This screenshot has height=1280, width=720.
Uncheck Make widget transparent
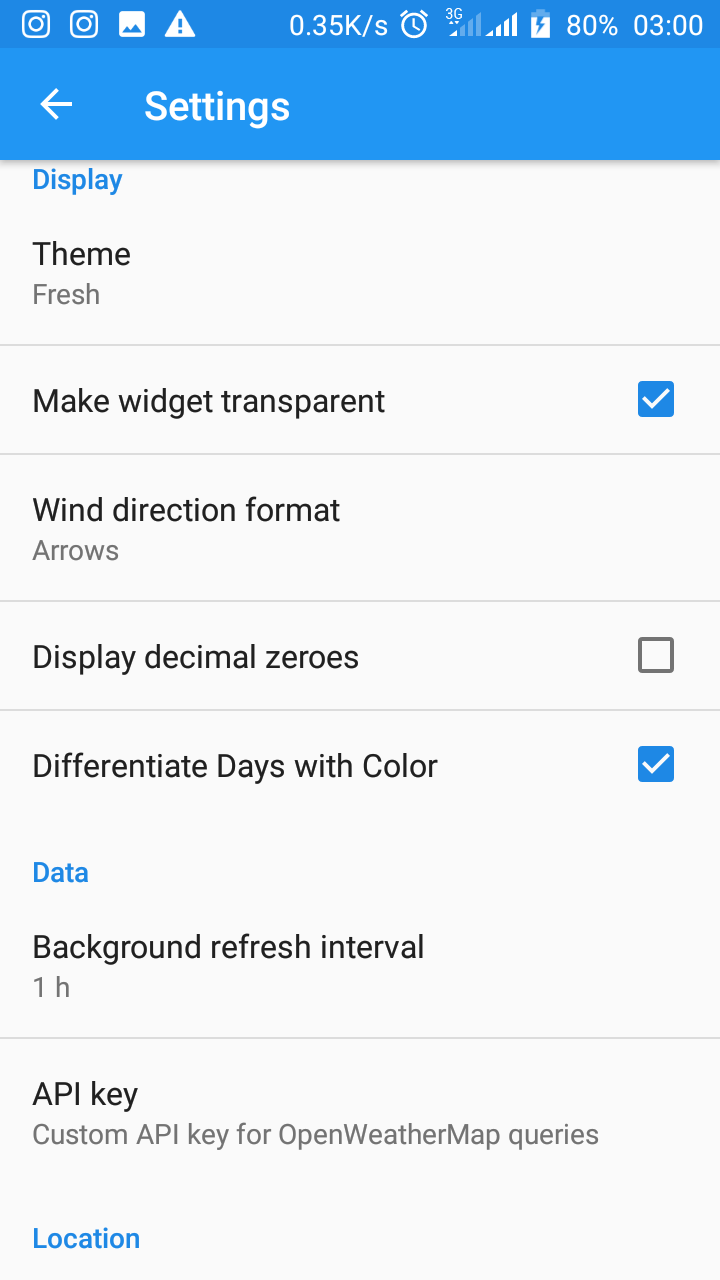(655, 400)
